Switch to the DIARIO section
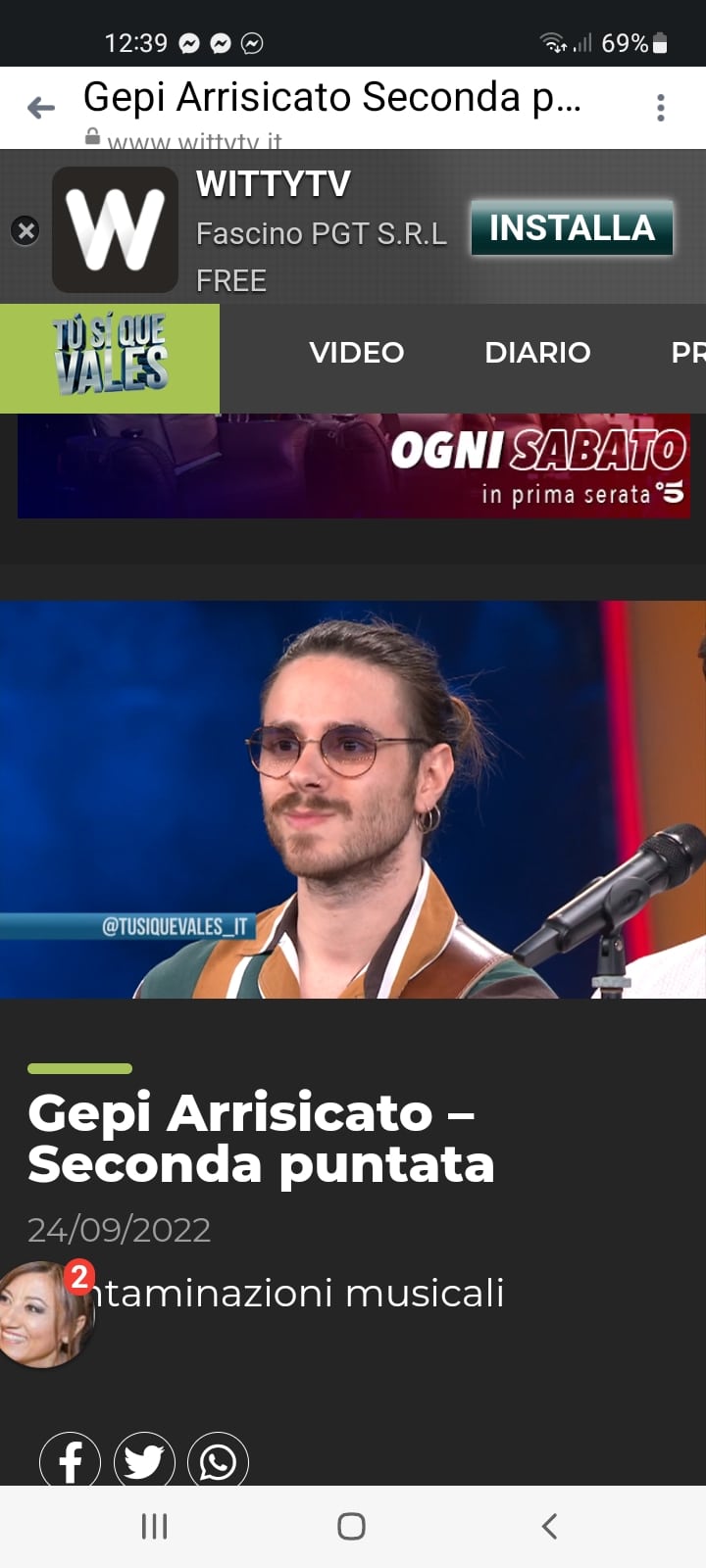 [x=537, y=353]
